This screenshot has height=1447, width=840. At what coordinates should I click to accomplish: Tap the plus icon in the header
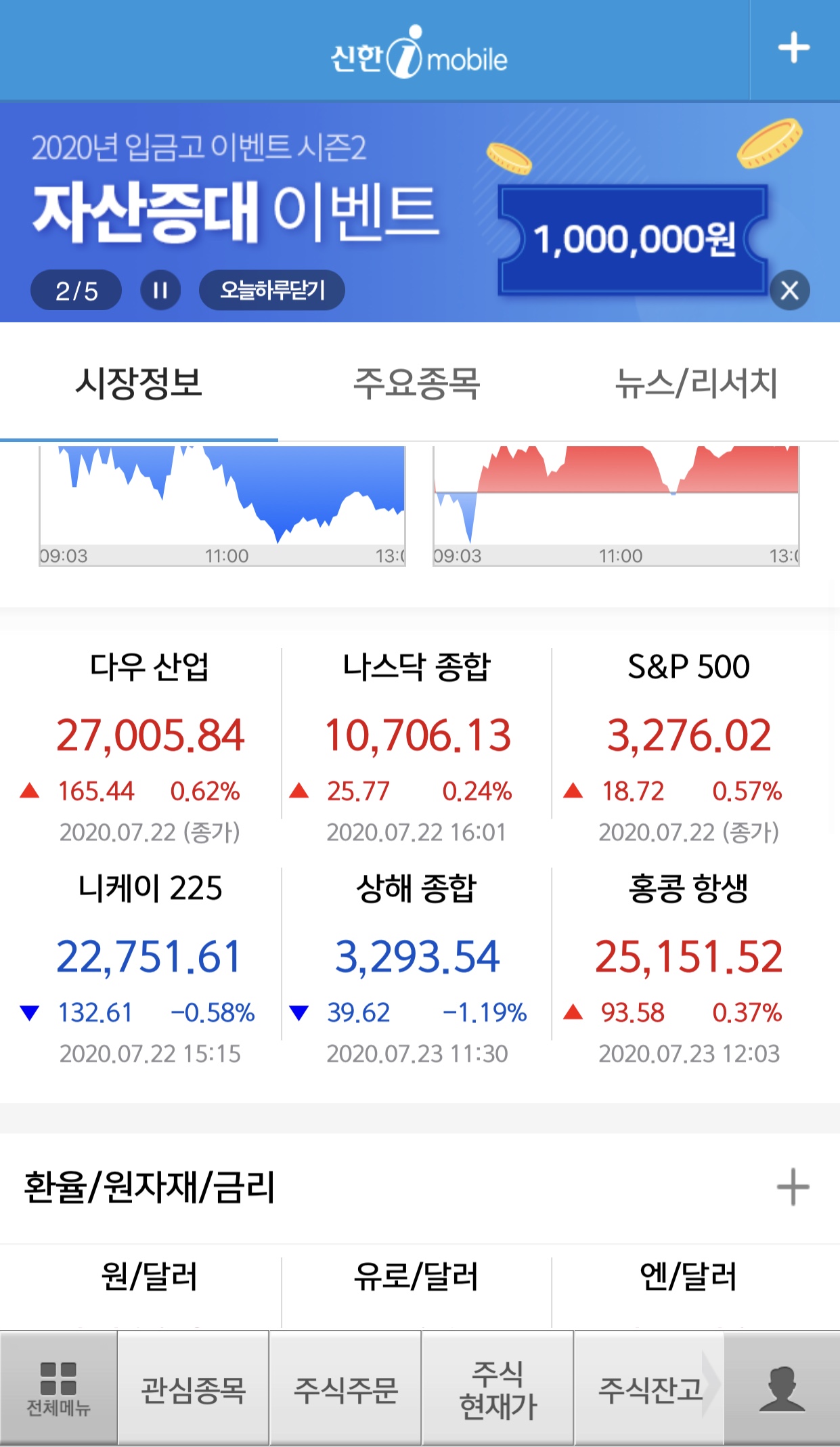pos(793,48)
